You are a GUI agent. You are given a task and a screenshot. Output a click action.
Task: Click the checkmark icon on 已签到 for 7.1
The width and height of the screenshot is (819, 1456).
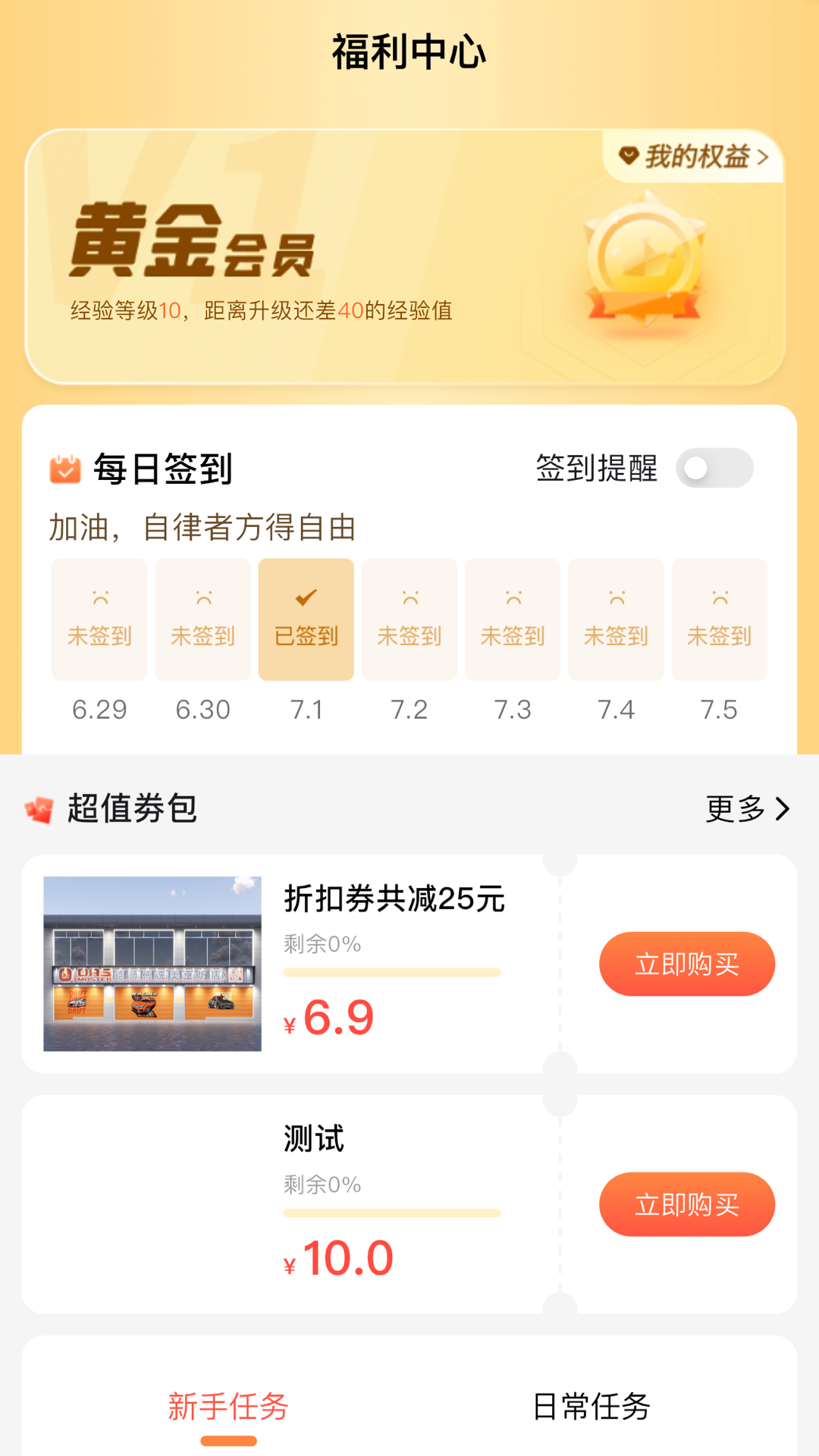tap(306, 598)
